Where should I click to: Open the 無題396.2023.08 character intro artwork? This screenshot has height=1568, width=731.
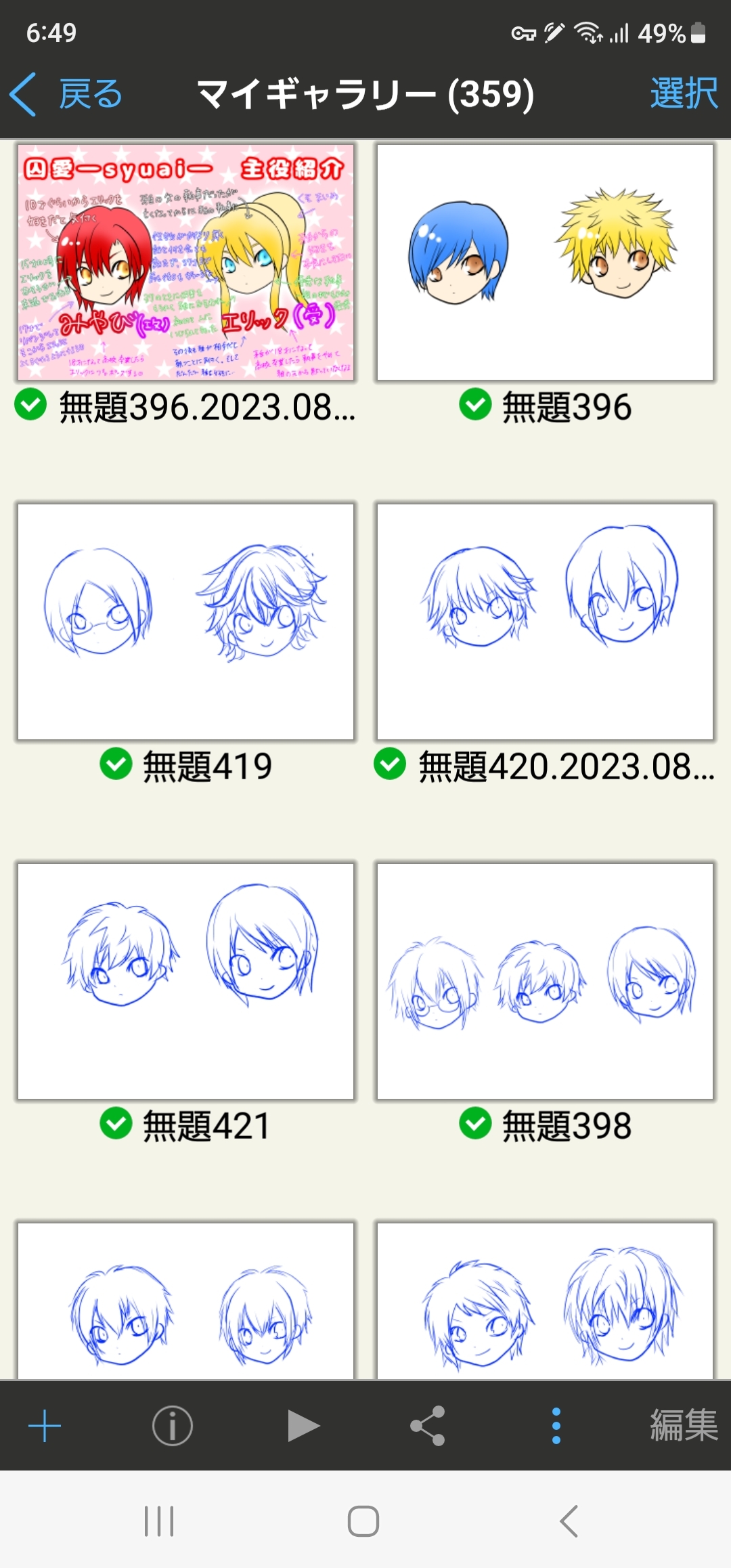pos(185,262)
